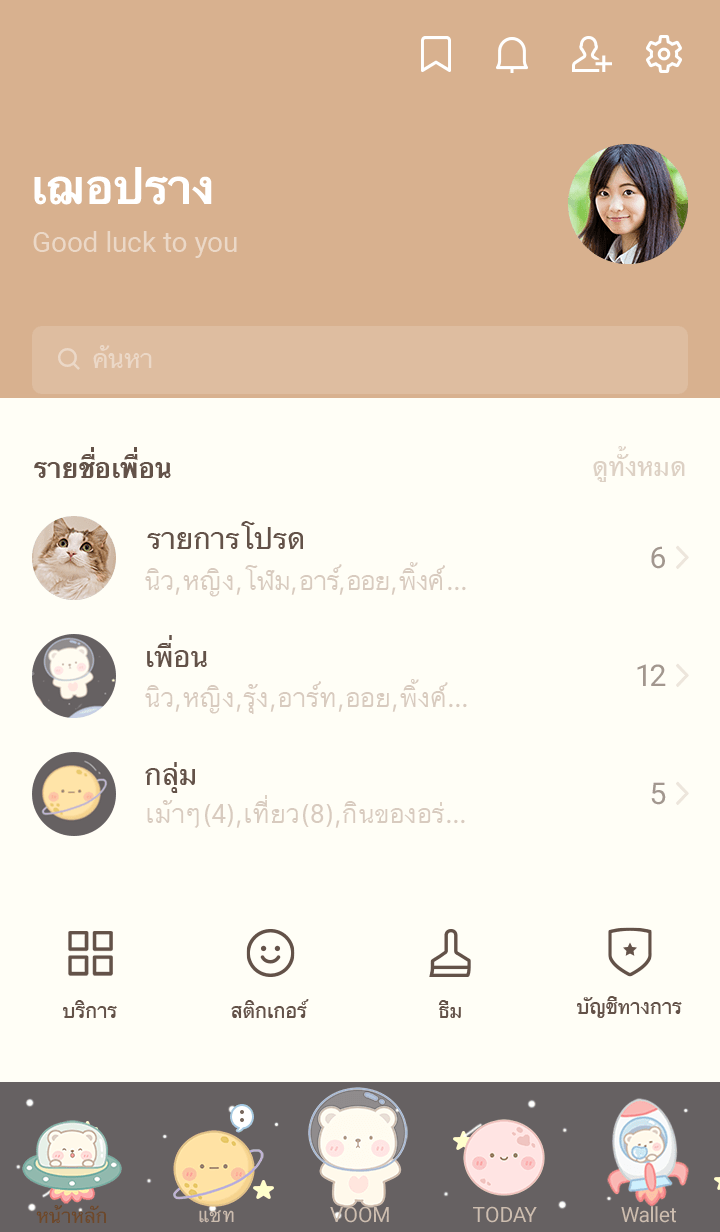Tap the ค้นหา search box
This screenshot has height=1232, width=720.
(360, 360)
